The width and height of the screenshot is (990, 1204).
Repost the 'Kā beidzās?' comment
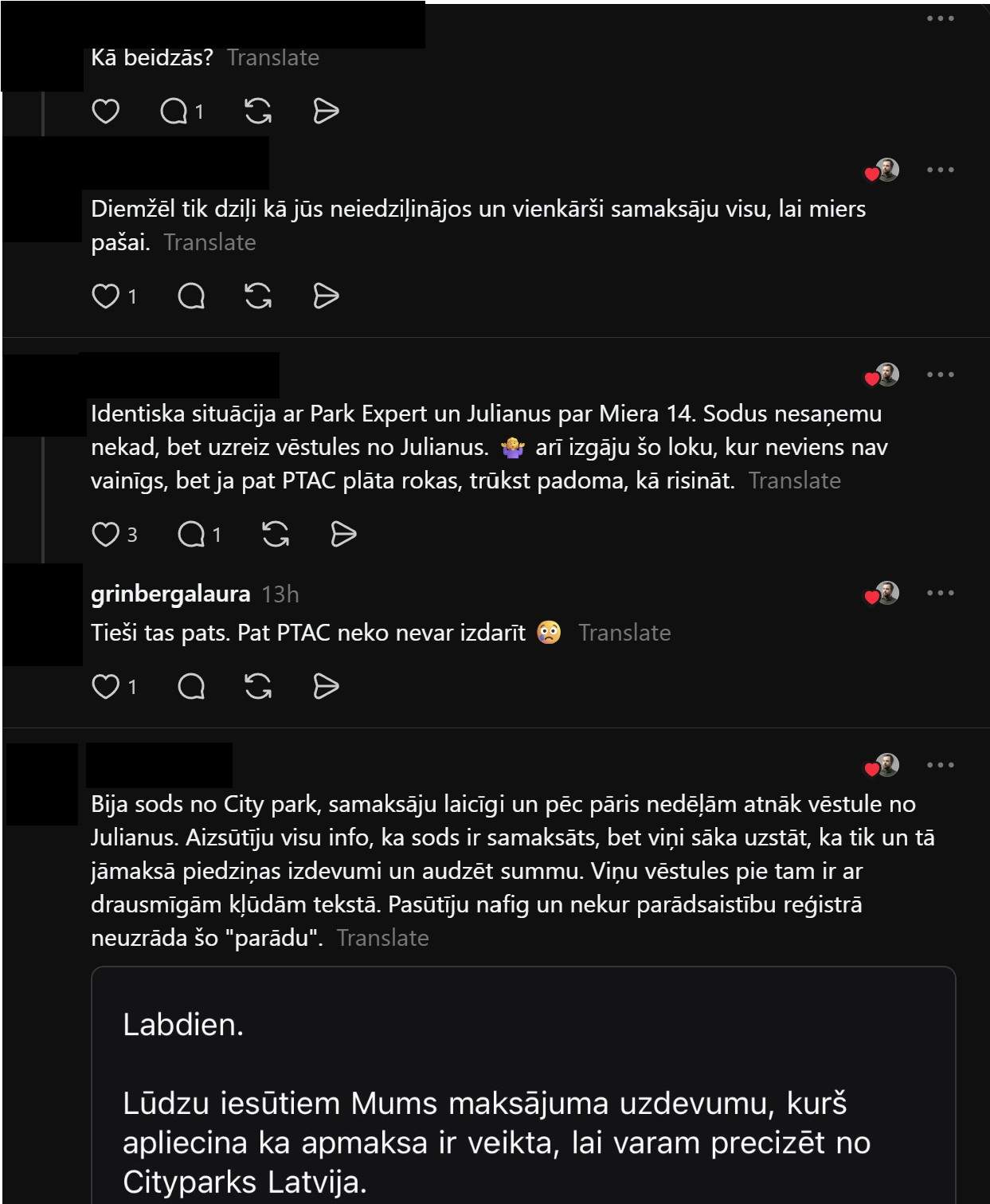click(258, 111)
